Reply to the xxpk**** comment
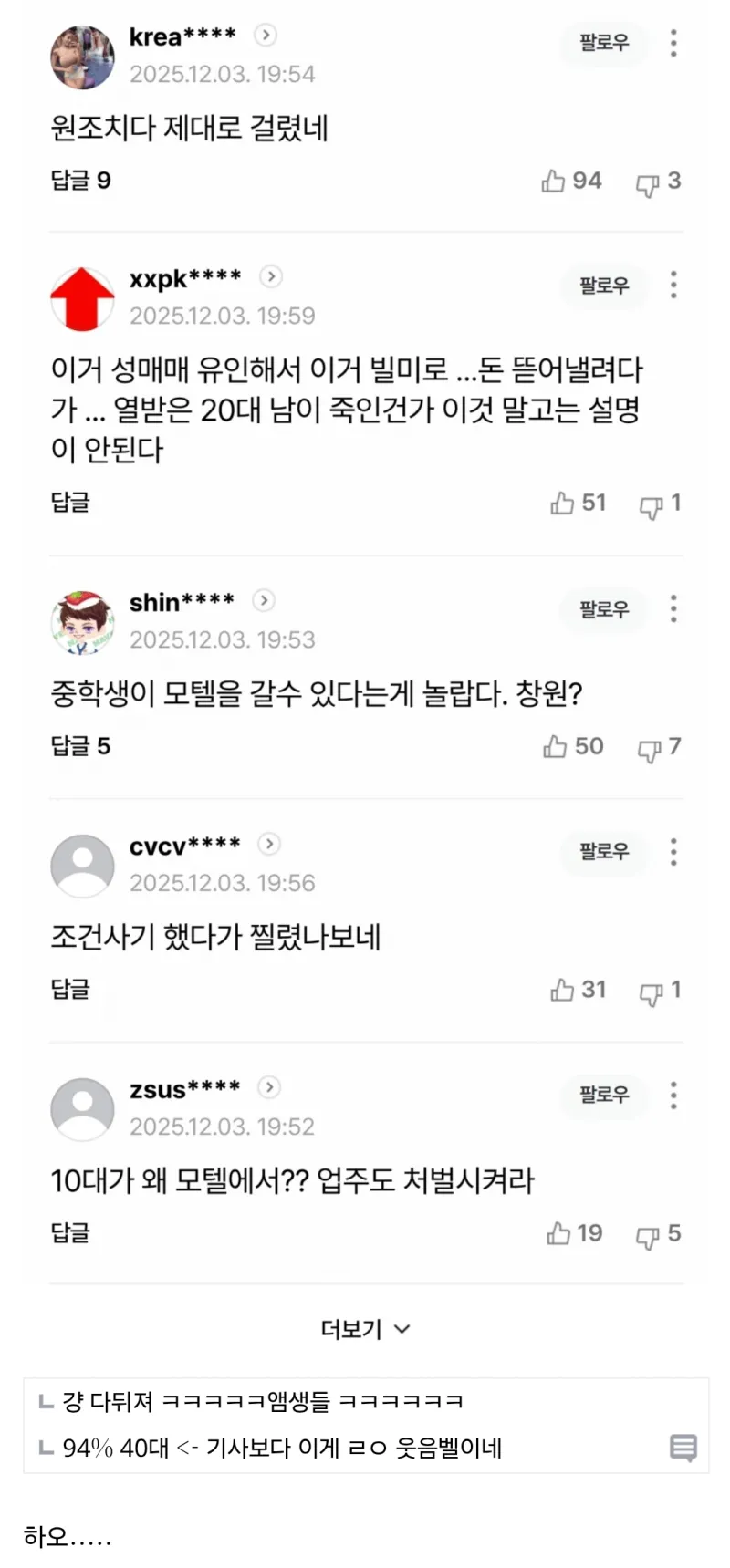Screen dimensions: 730x1568 pos(70,503)
